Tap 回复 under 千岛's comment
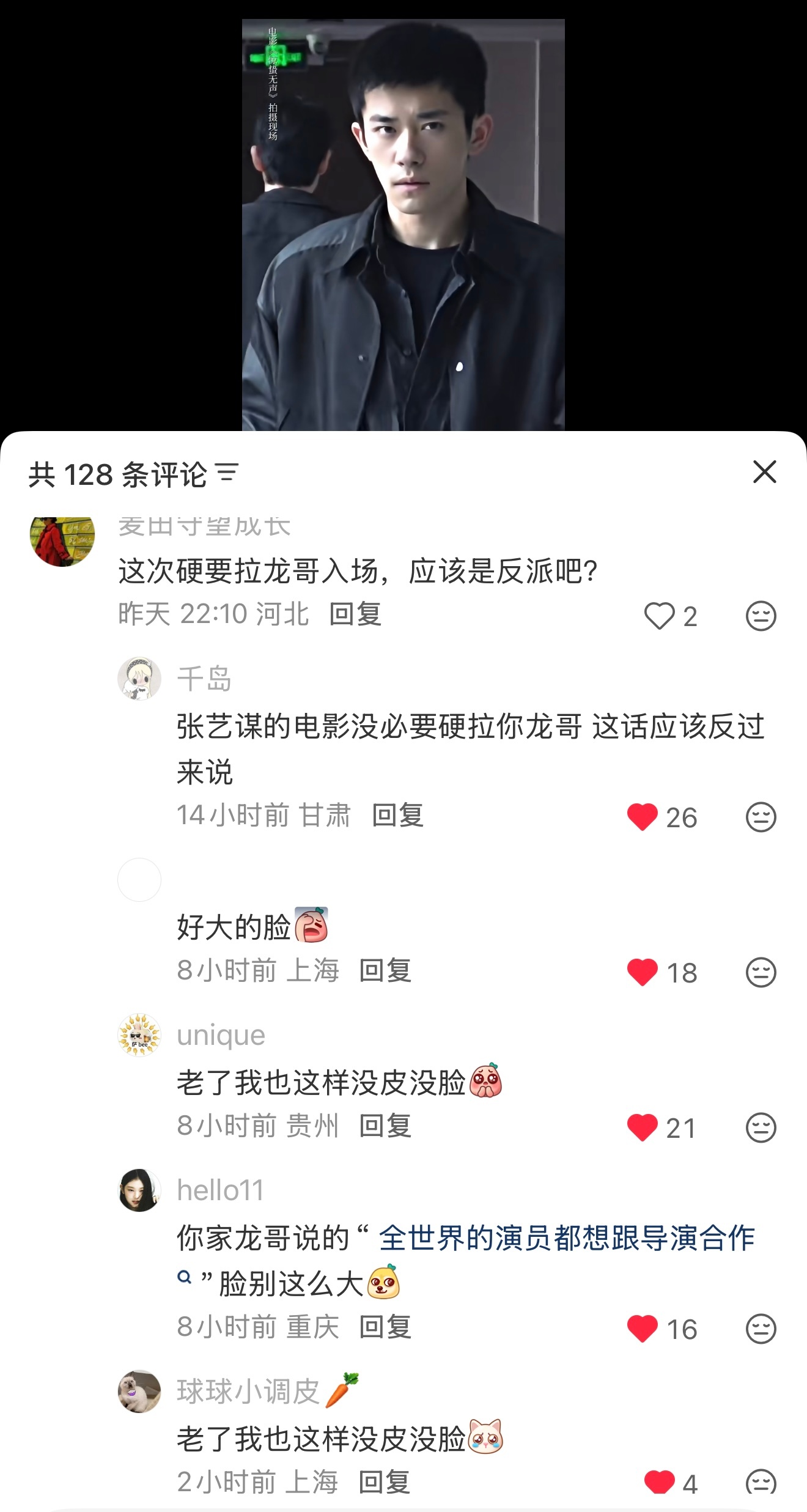The image size is (807, 1512). [399, 816]
